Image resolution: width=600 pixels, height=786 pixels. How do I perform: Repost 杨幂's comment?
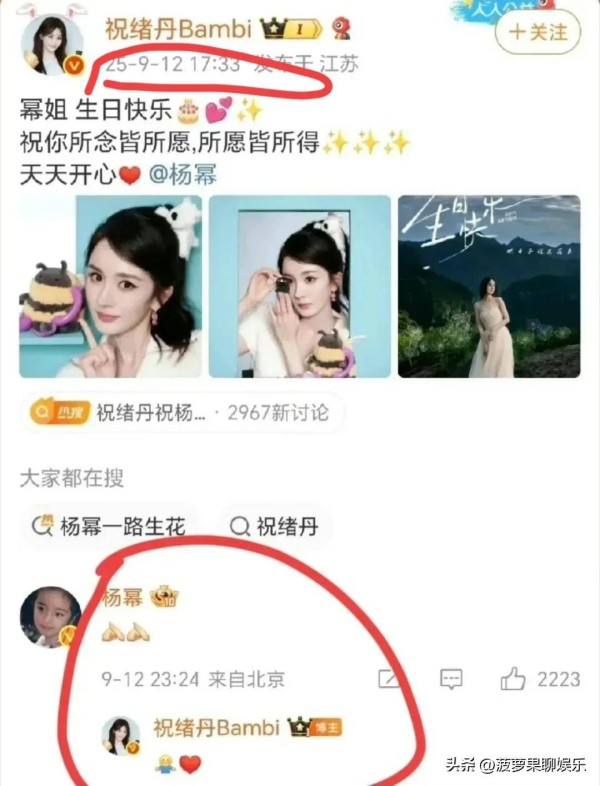pyautogui.click(x=389, y=680)
